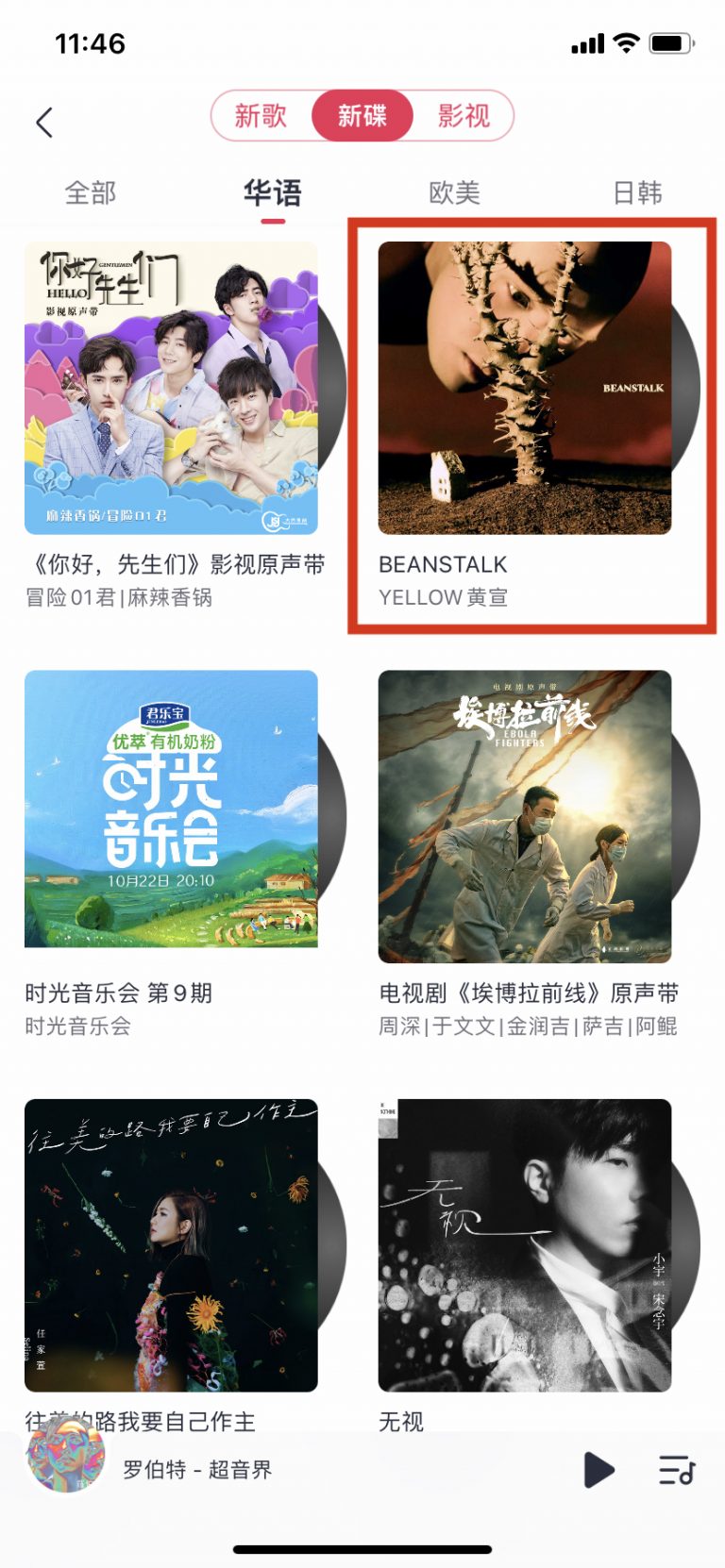Open 时光音乐会 第9期 album
The image size is (725, 1568).
pyautogui.click(x=171, y=809)
